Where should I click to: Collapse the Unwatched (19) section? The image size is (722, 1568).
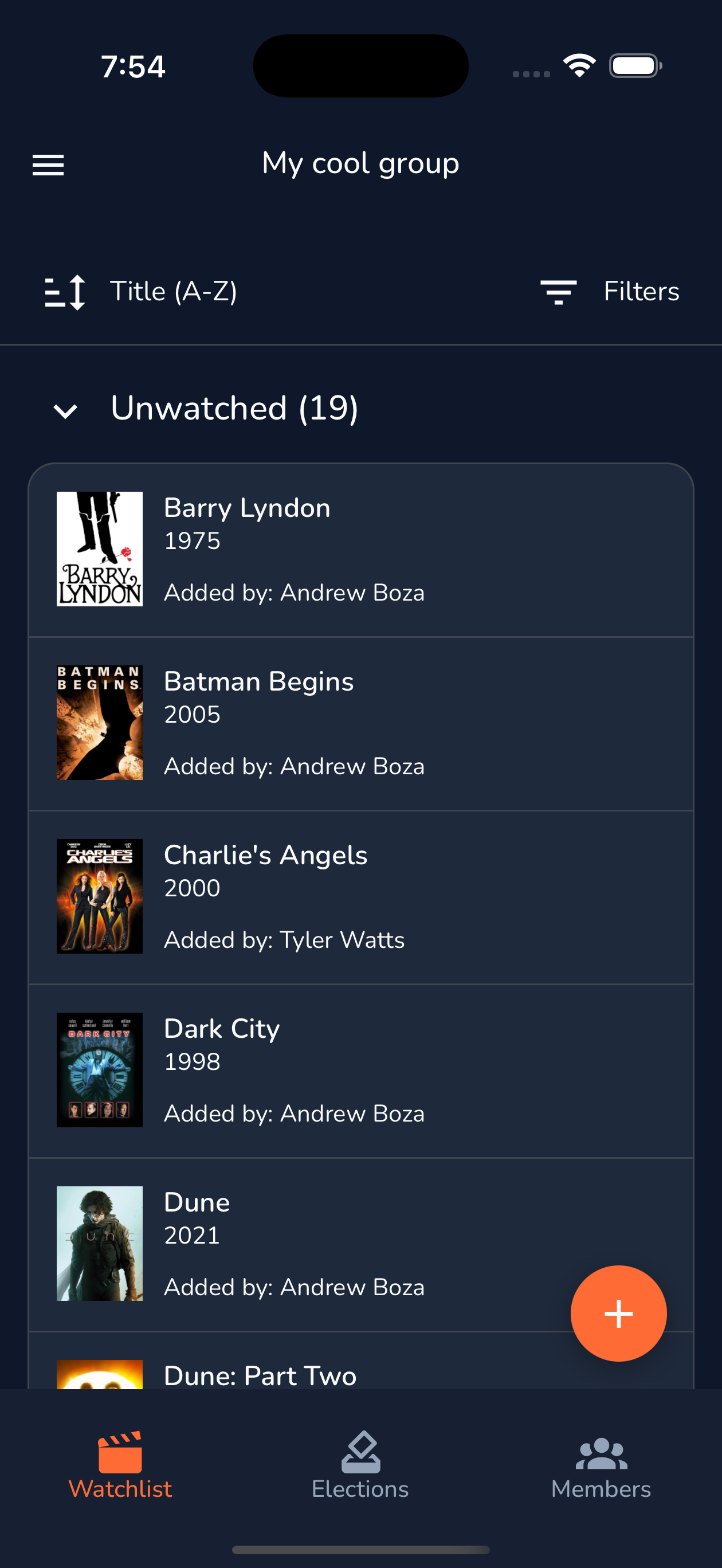pyautogui.click(x=66, y=411)
